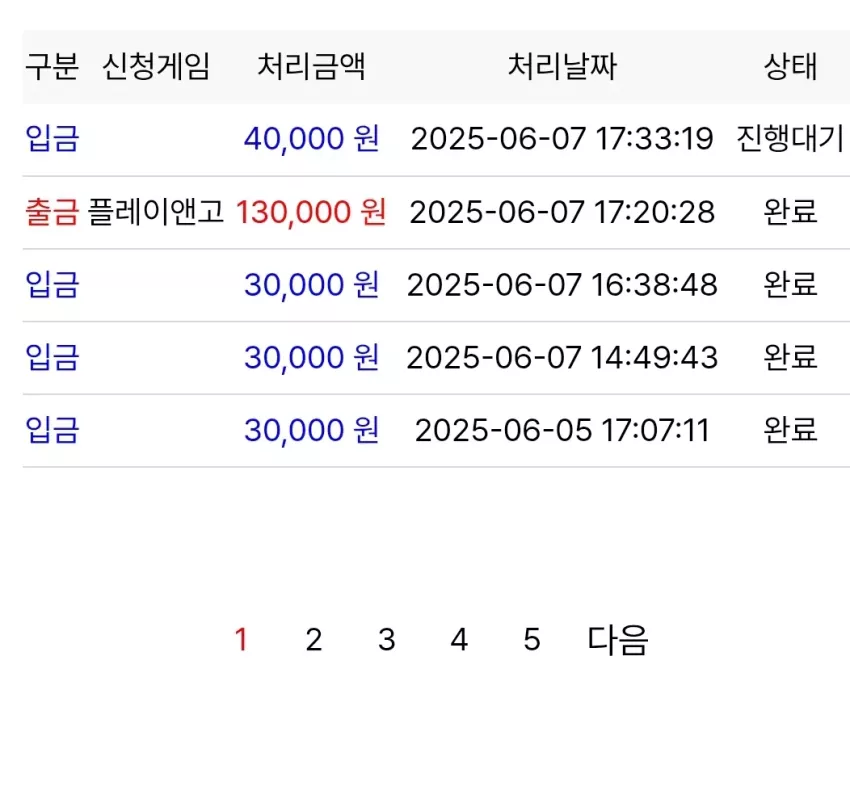Select page 1 in pagination
The height and width of the screenshot is (812, 850).
[241, 640]
